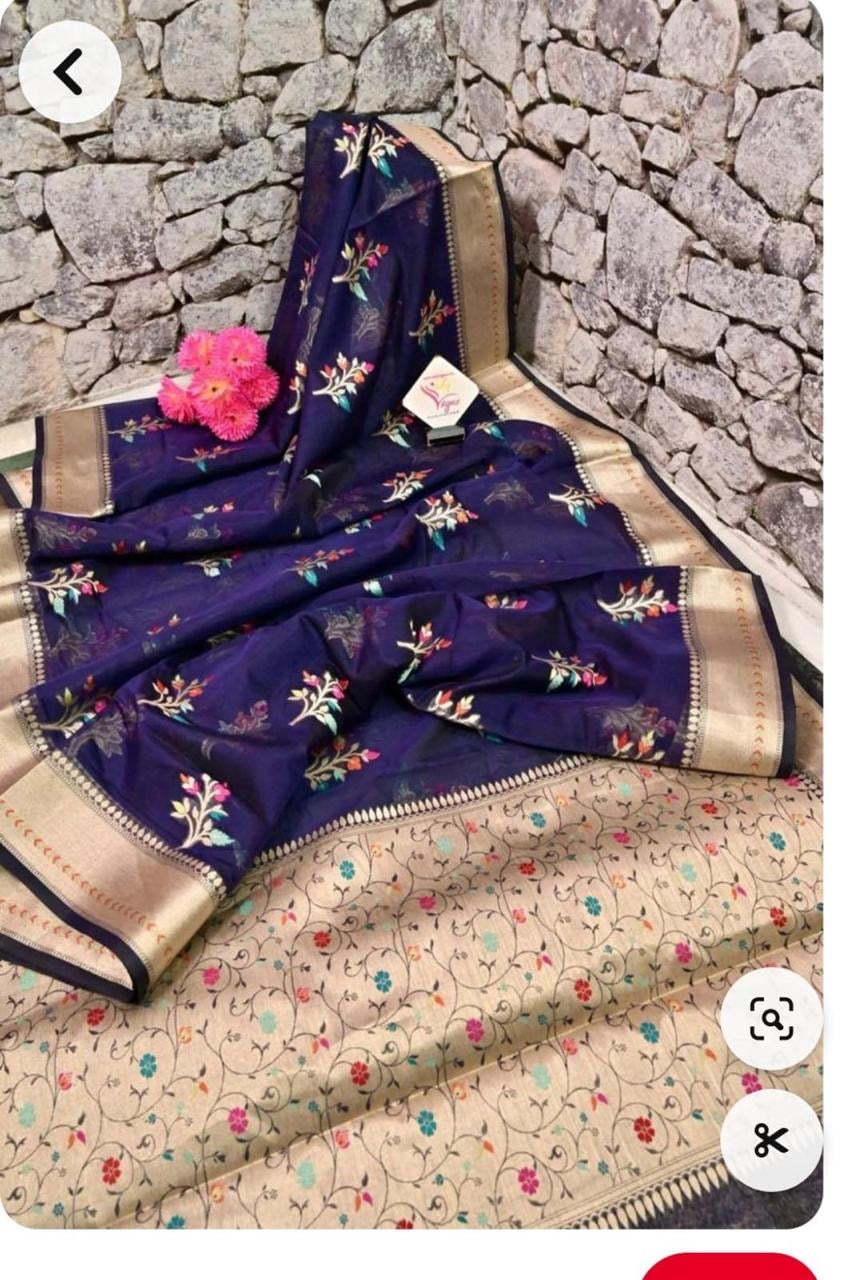Image resolution: width=842 pixels, height=1280 pixels.
Task: Tap the scissors cutout icon
Action: click(771, 1140)
